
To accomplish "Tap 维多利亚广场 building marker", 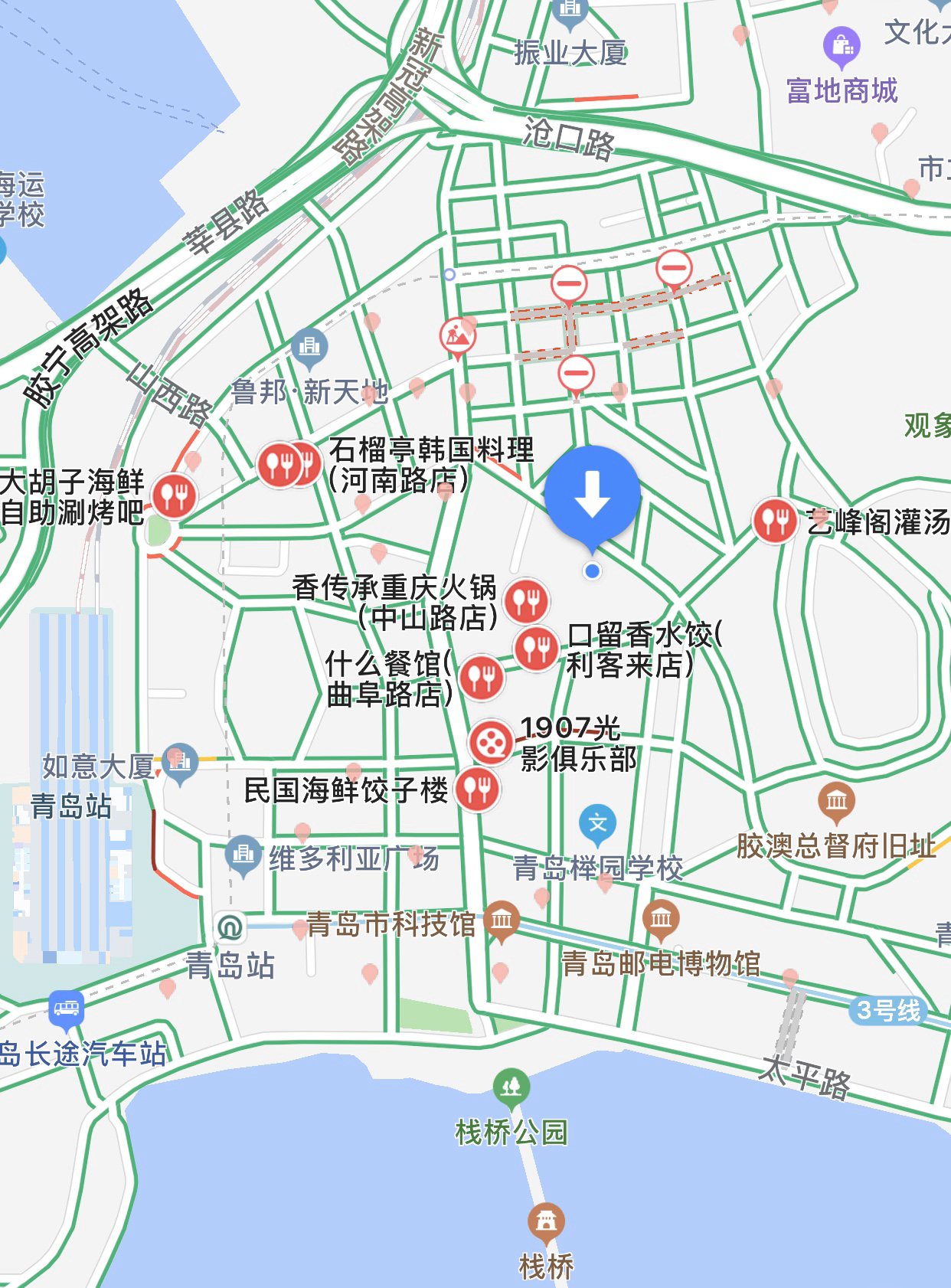I will point(243,853).
